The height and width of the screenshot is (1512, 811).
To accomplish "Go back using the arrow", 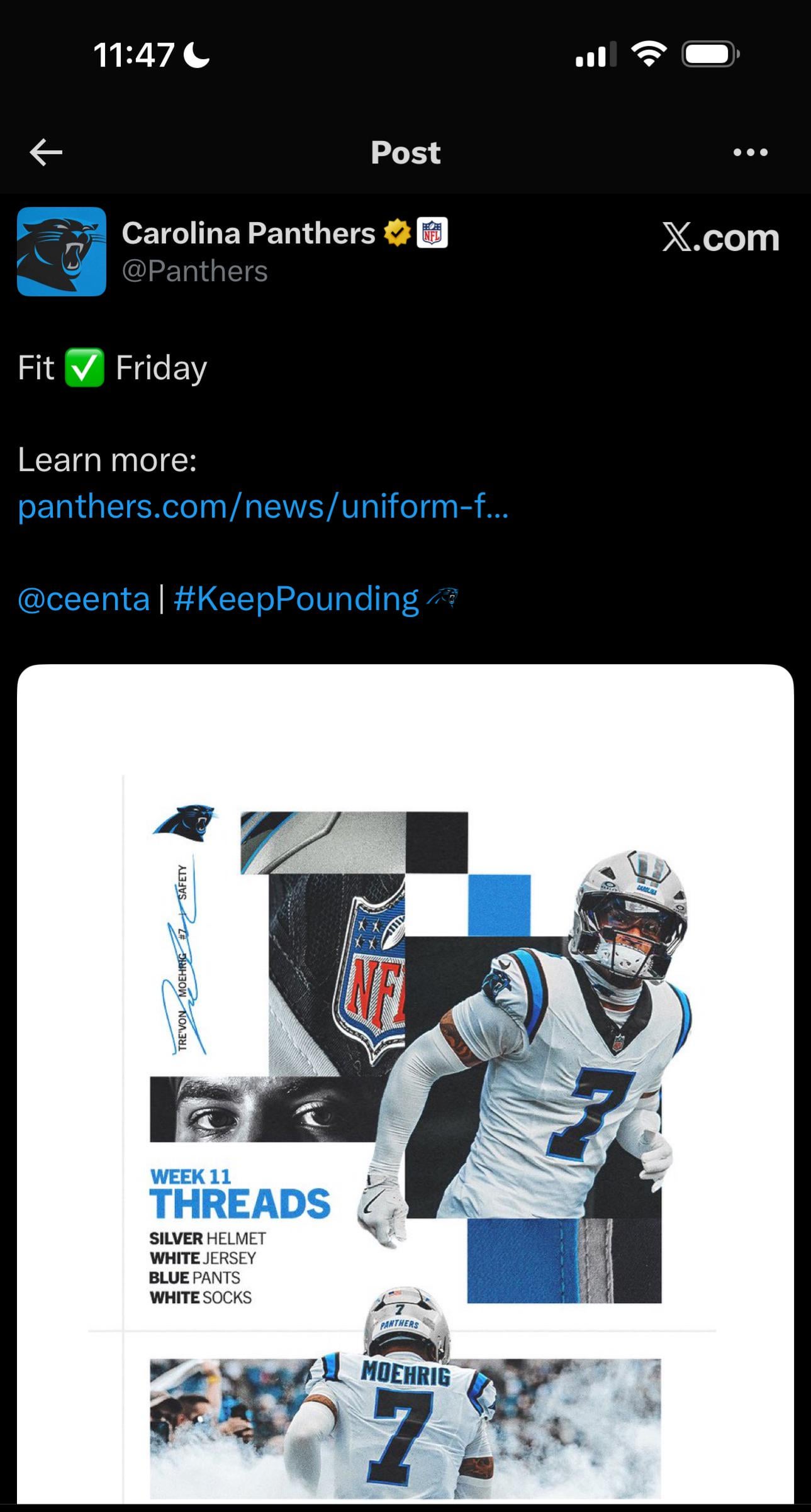I will pos(46,152).
